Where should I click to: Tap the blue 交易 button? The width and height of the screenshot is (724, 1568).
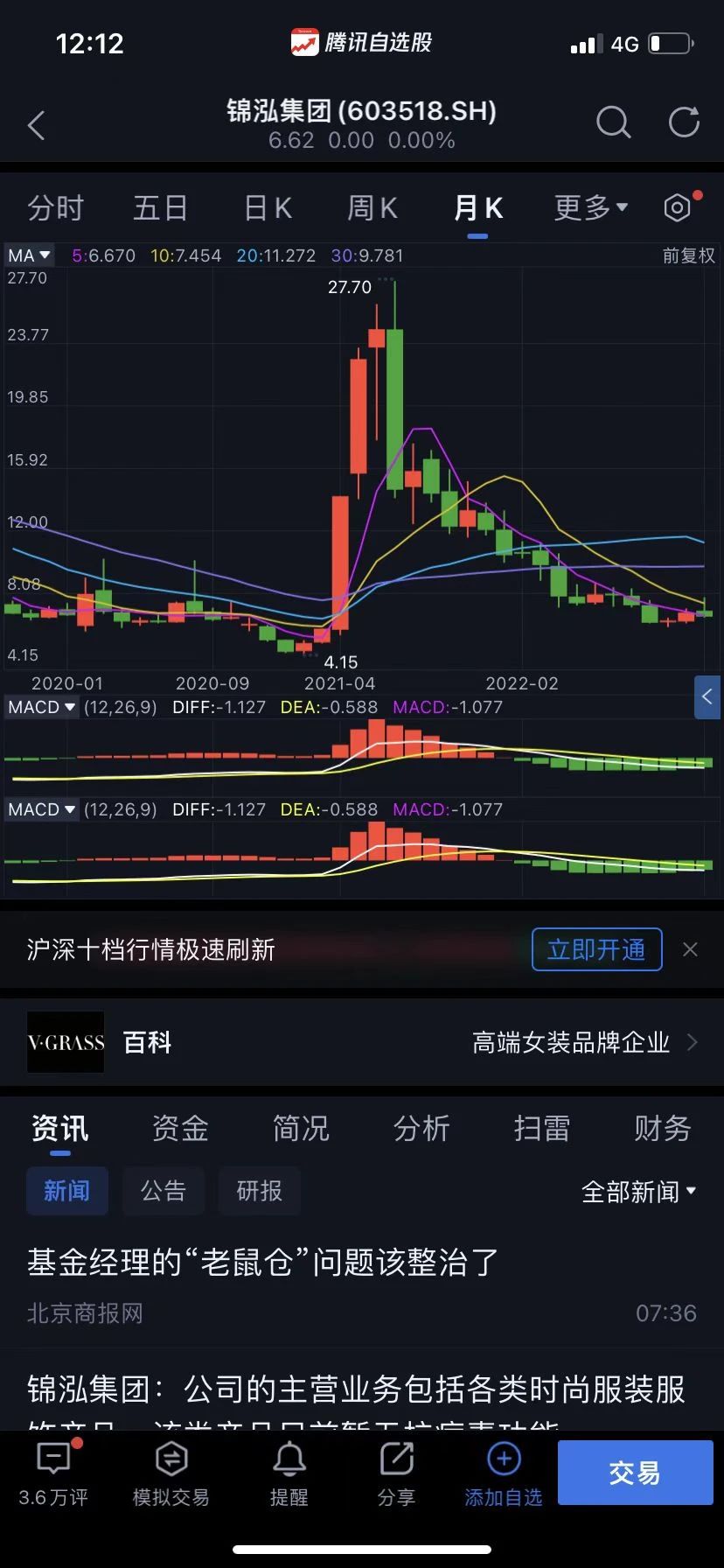point(635,1473)
